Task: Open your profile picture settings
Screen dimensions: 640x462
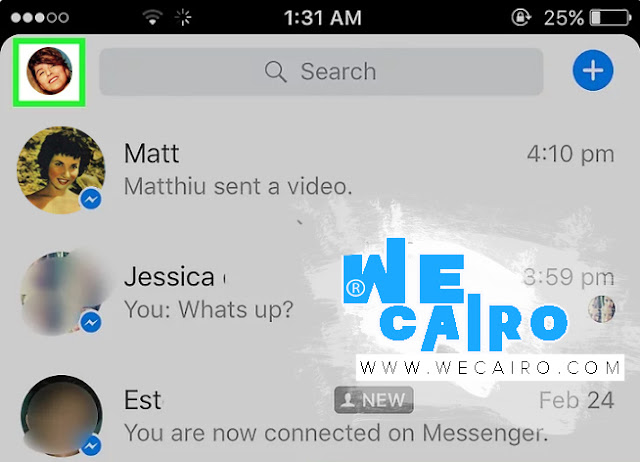Action: pos(49,71)
